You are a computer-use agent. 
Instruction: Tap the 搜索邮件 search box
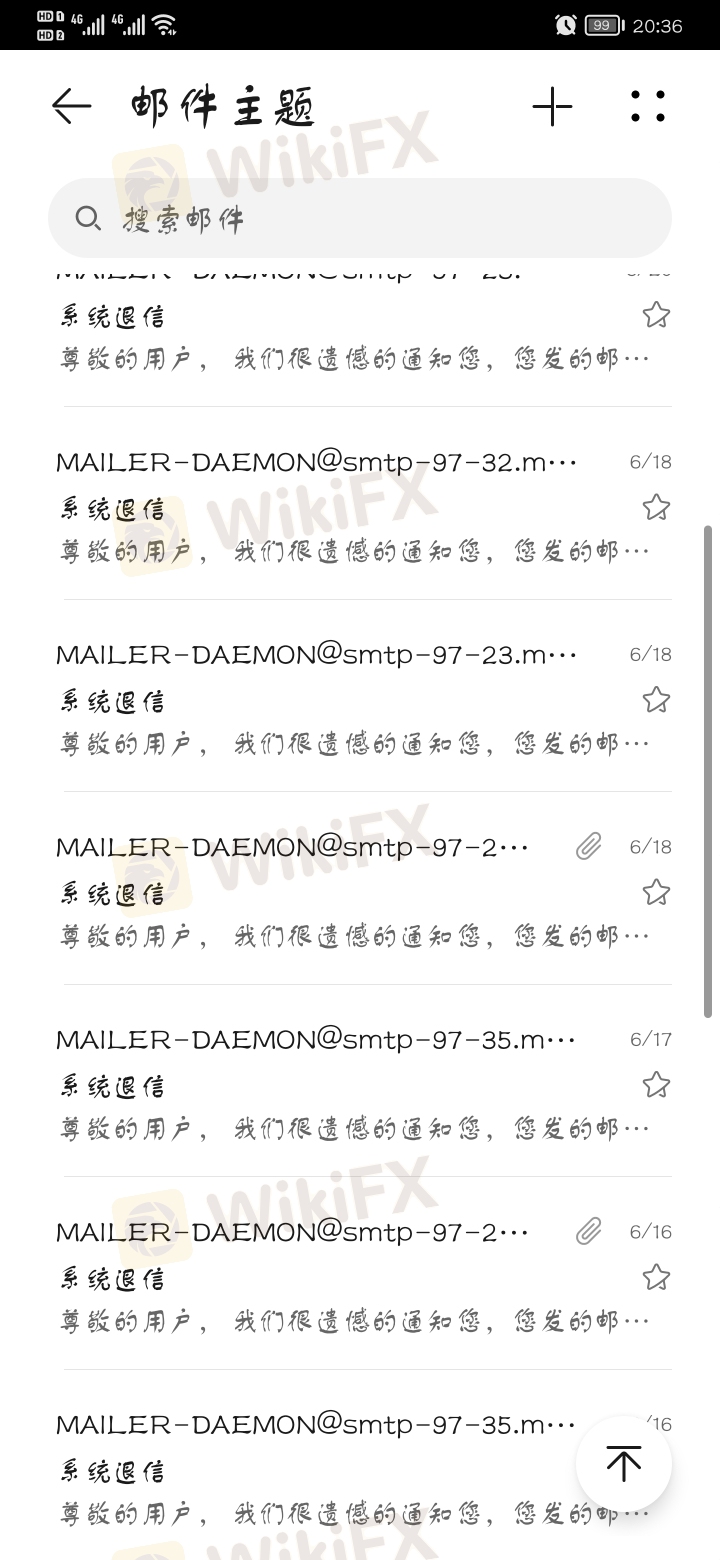pos(360,218)
